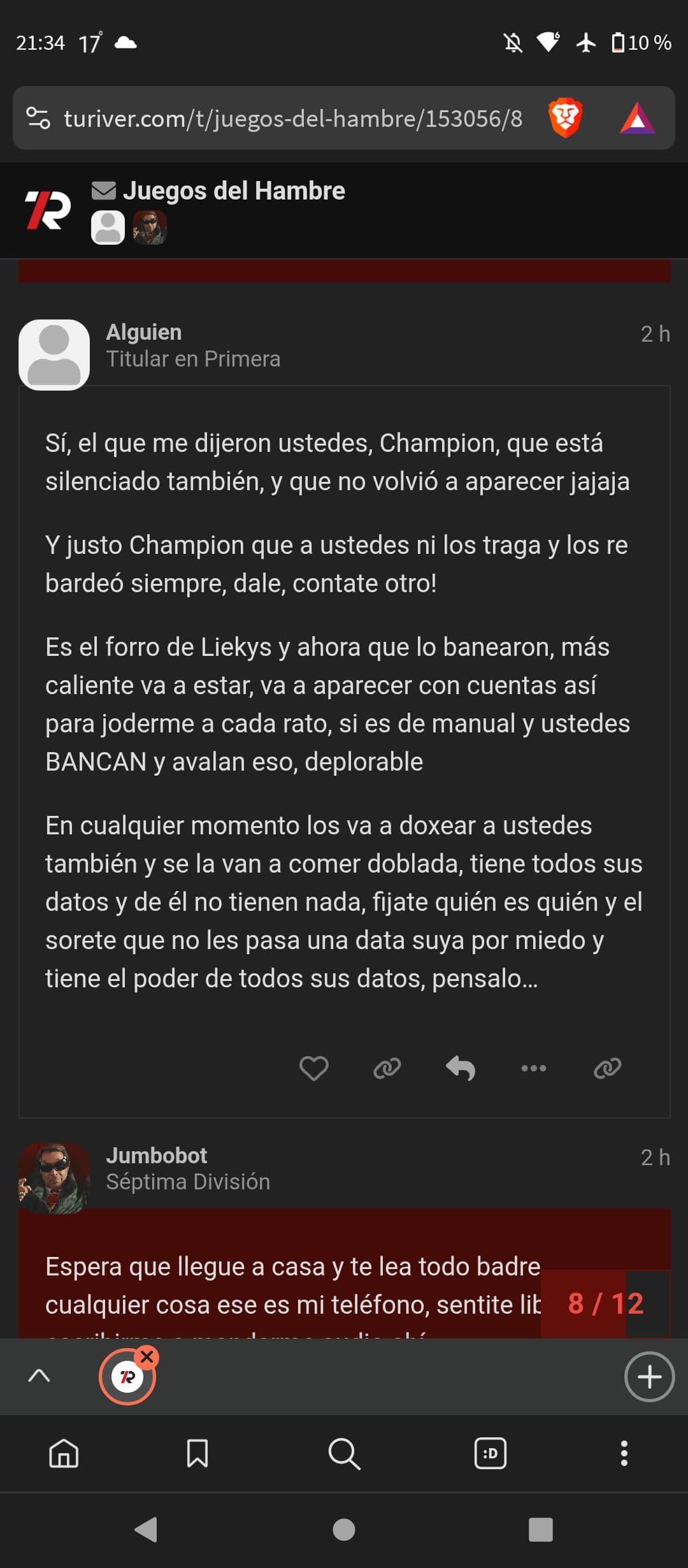688x1568 pixels.
Task: Open the Brave Shields lion icon
Action: [565, 118]
